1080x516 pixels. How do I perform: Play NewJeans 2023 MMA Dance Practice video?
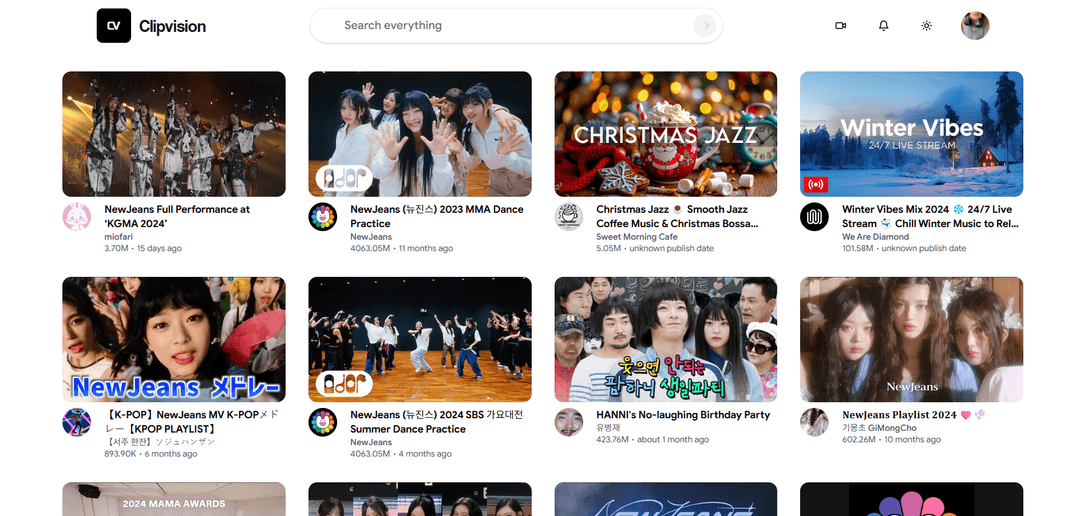pos(420,134)
